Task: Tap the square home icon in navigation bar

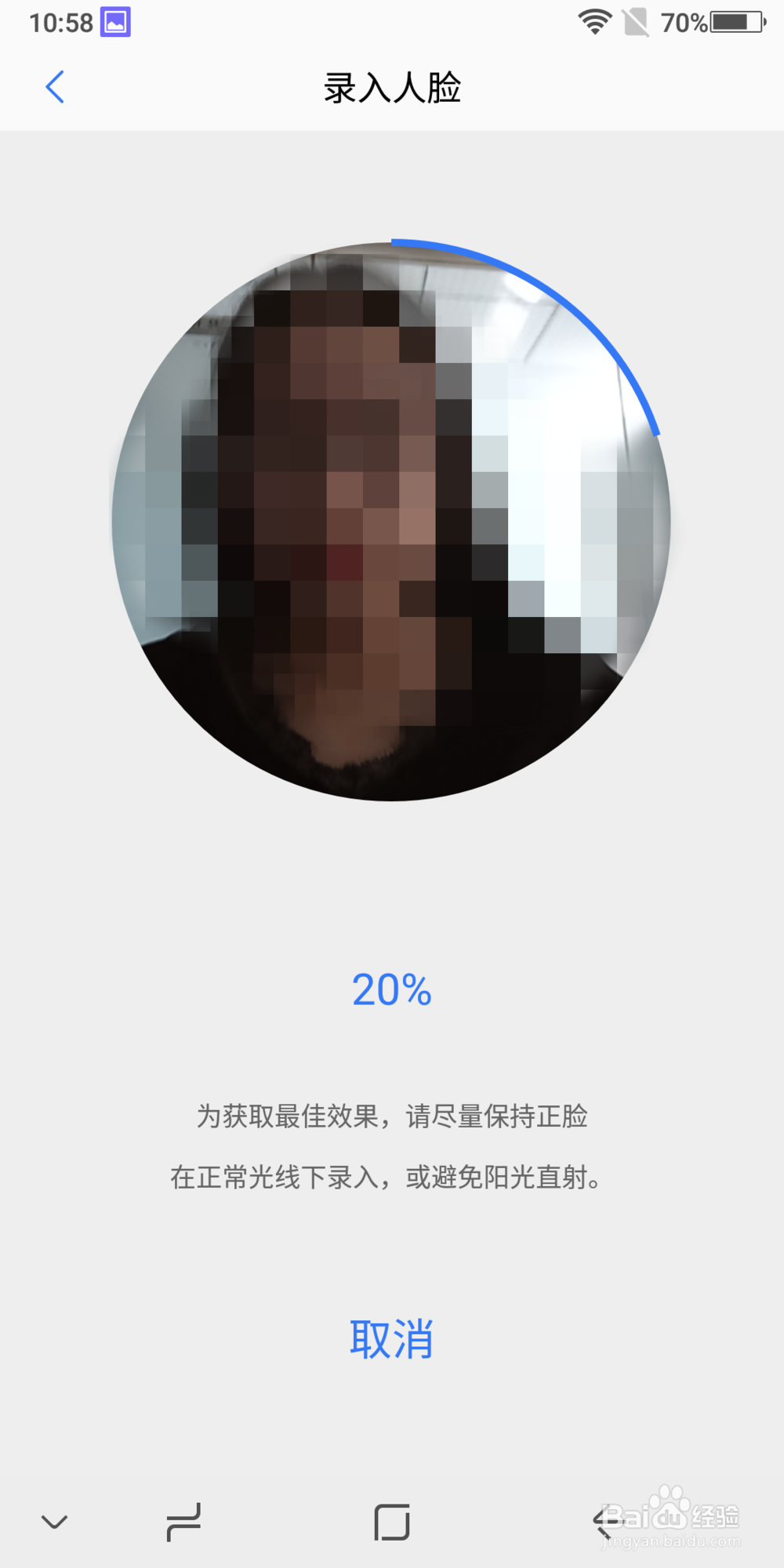Action: click(392, 1522)
